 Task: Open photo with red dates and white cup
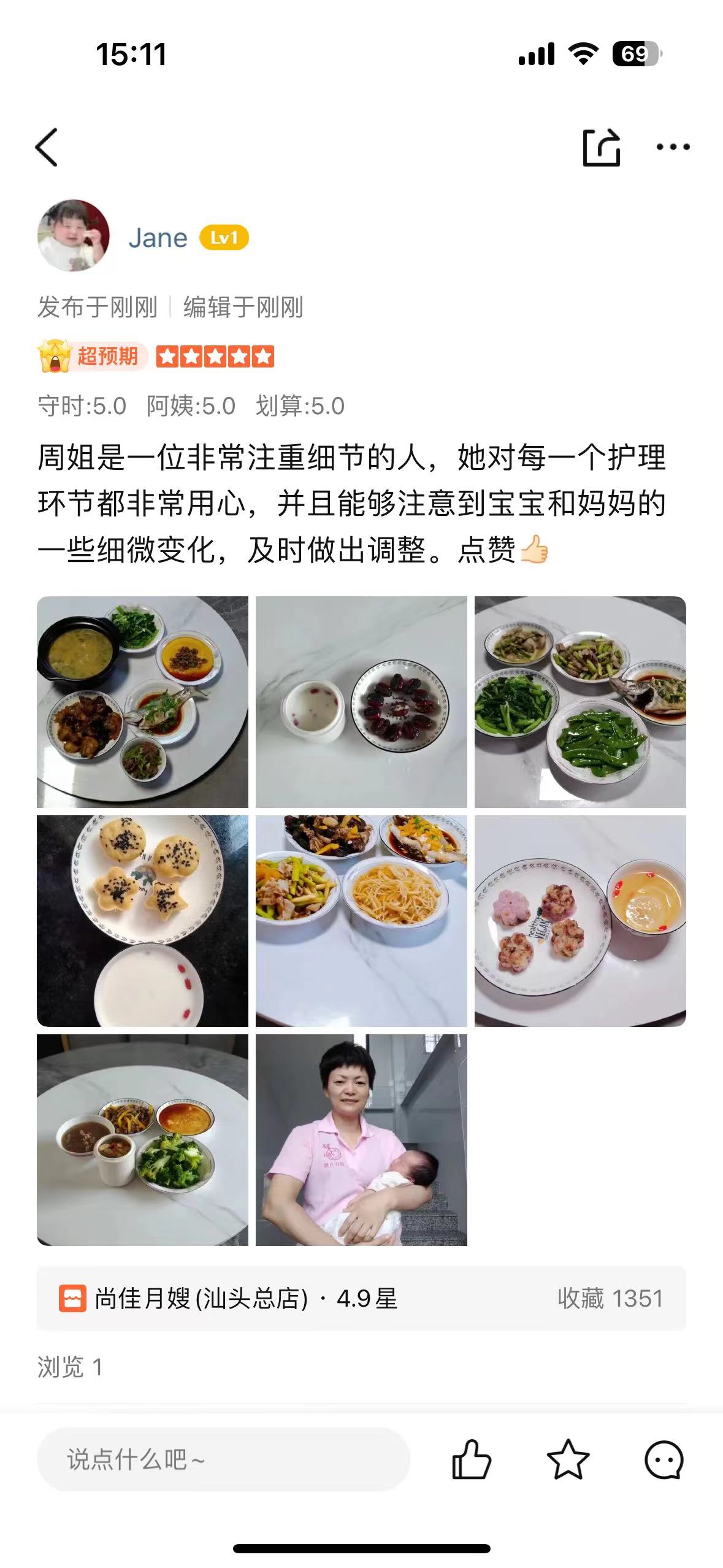(361, 702)
